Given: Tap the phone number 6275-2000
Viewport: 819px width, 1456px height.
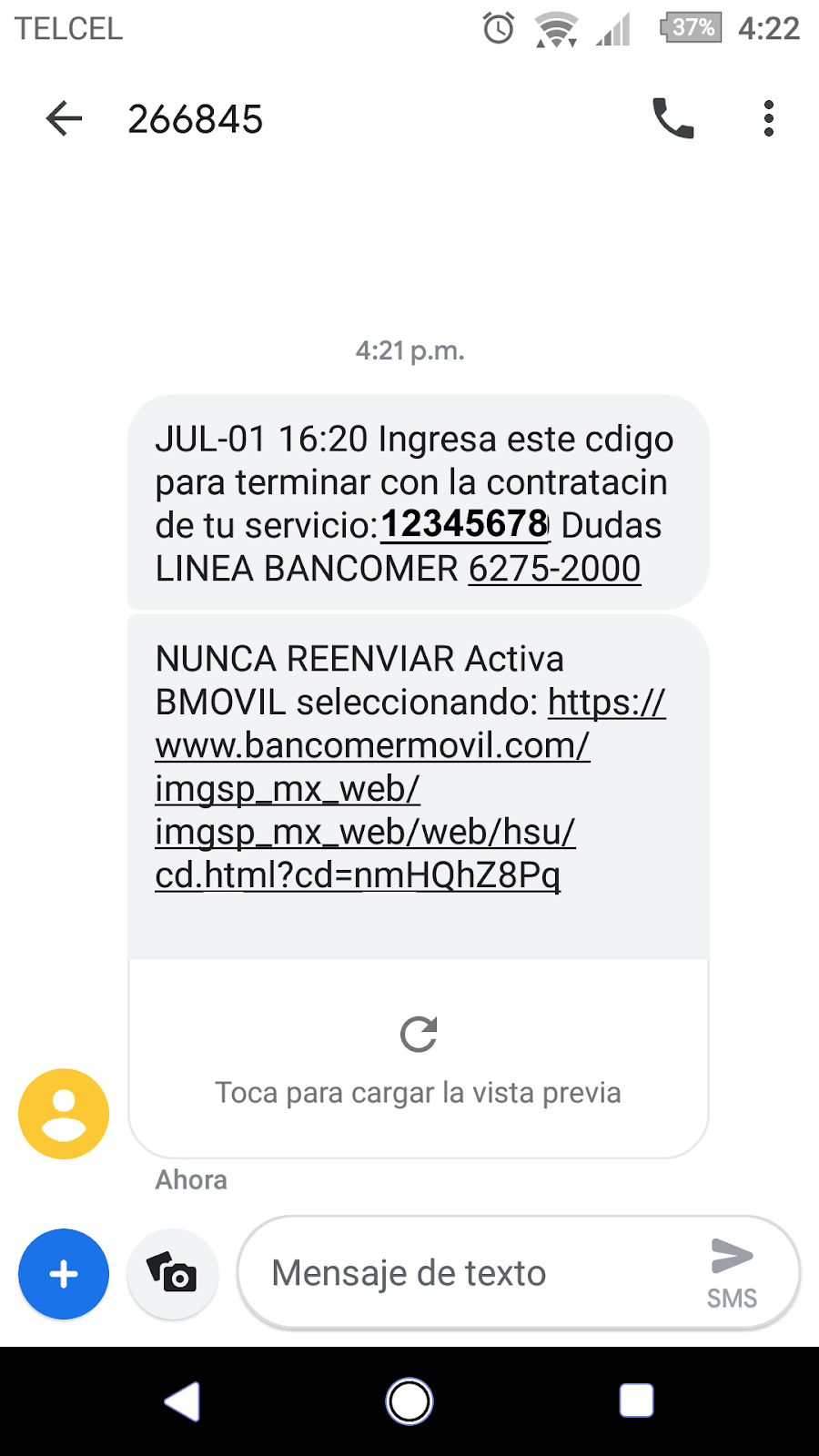Looking at the screenshot, I should [x=554, y=569].
